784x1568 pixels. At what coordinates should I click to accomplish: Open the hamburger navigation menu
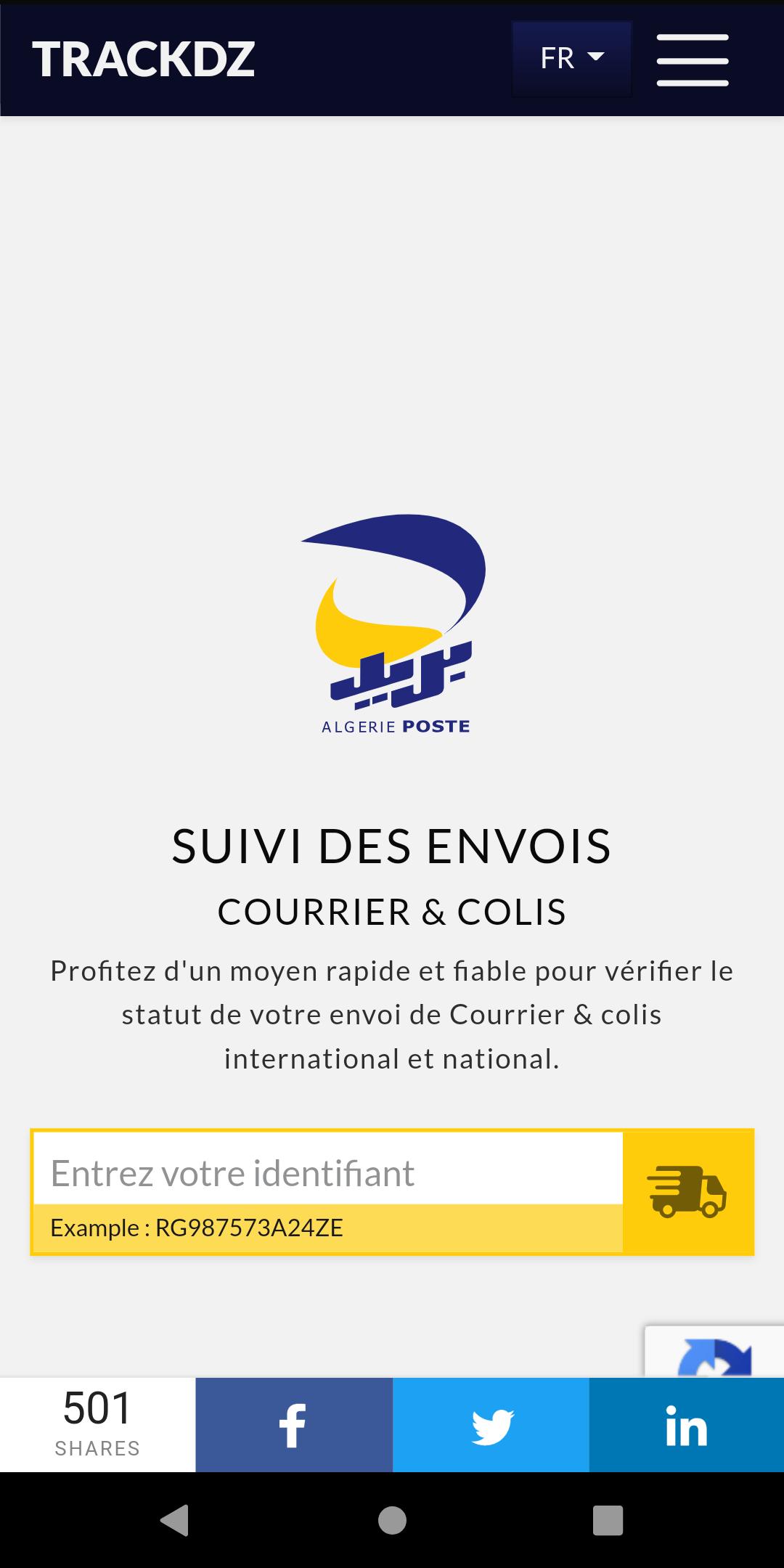(x=693, y=60)
